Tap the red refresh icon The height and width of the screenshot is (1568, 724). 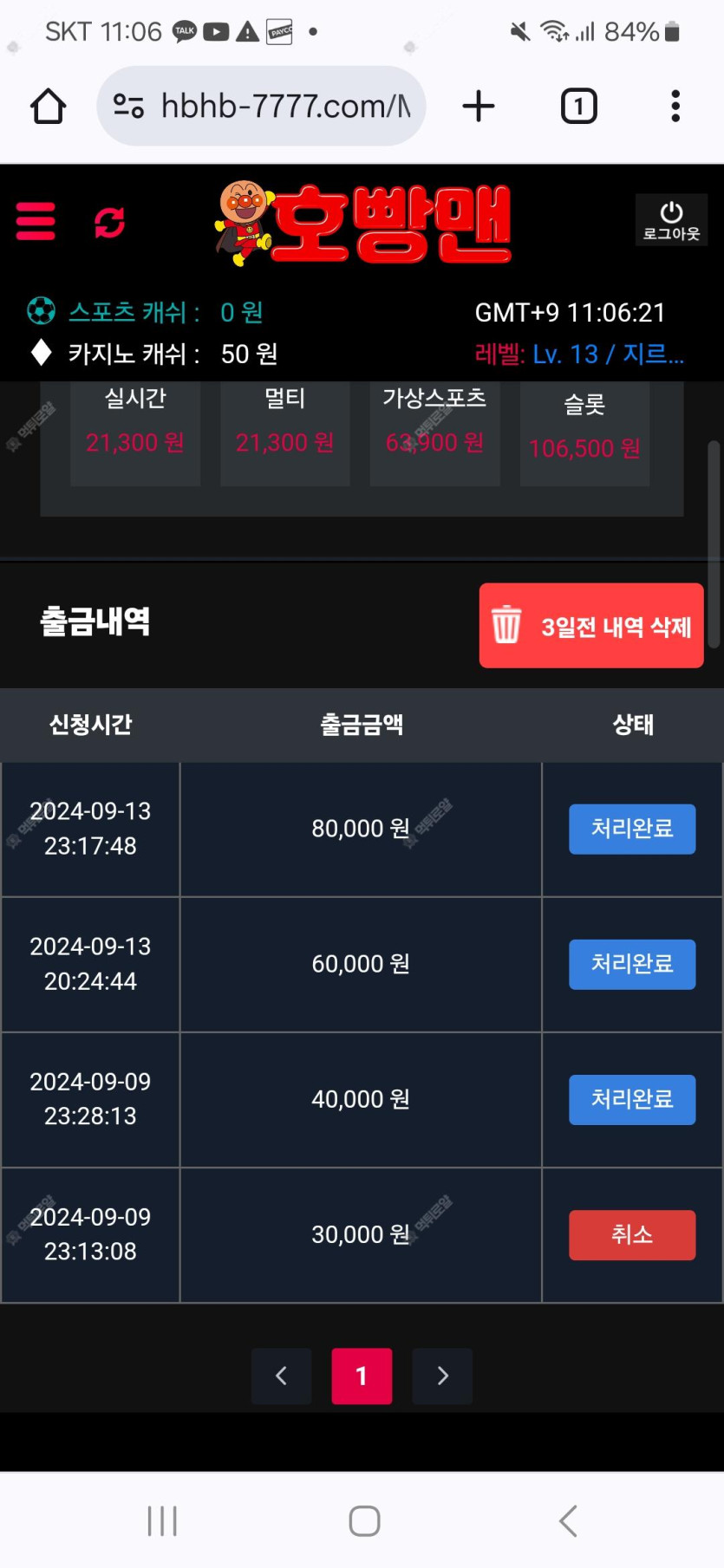pos(109,222)
